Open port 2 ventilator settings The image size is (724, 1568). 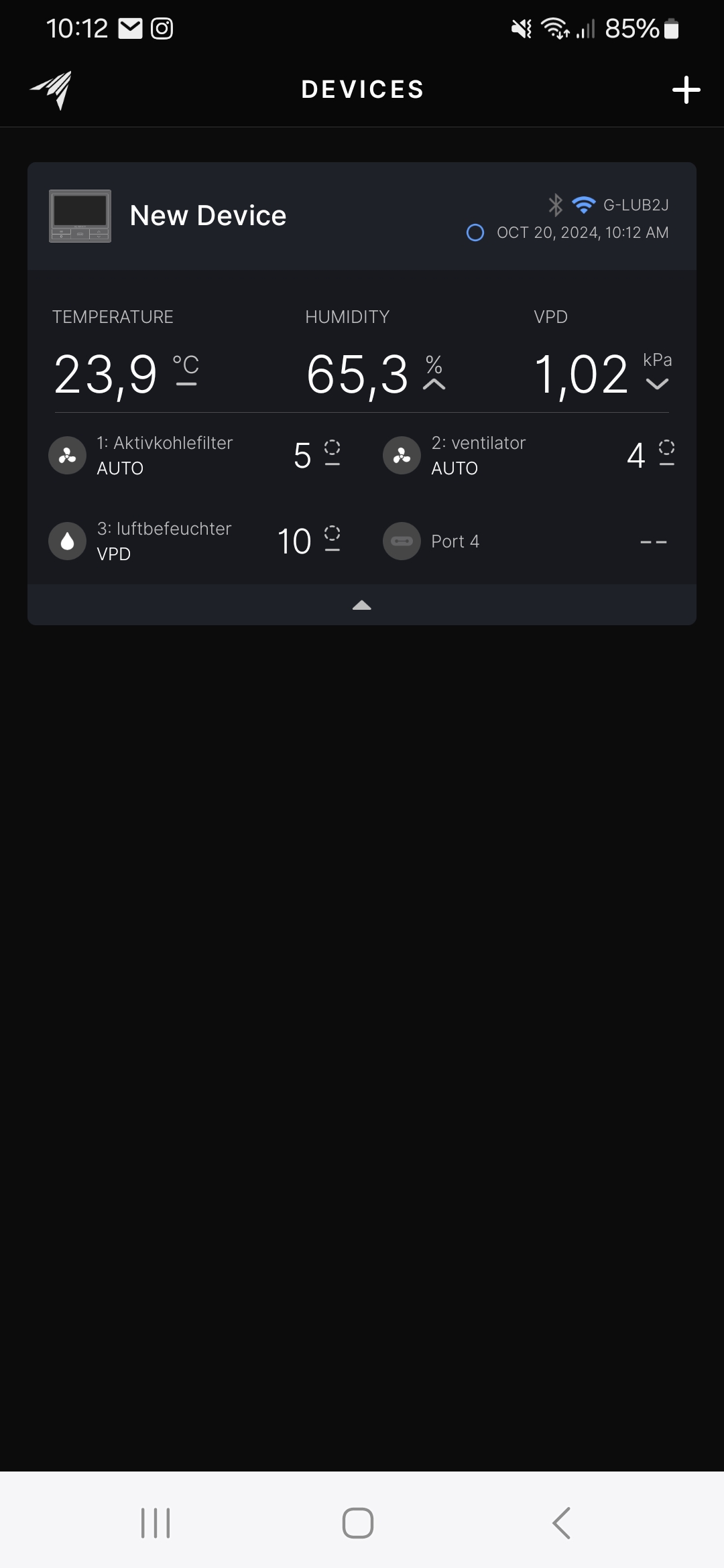[x=529, y=456]
